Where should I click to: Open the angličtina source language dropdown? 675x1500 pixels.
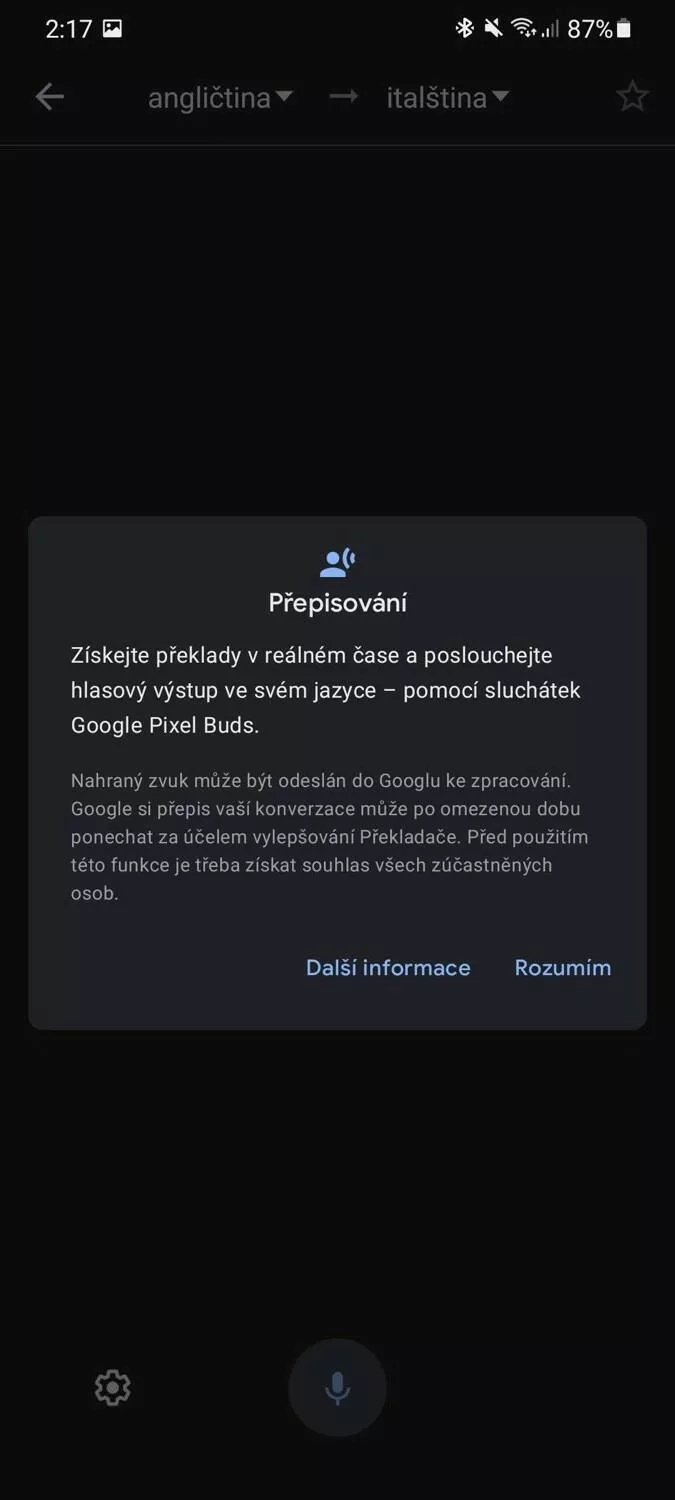point(220,98)
